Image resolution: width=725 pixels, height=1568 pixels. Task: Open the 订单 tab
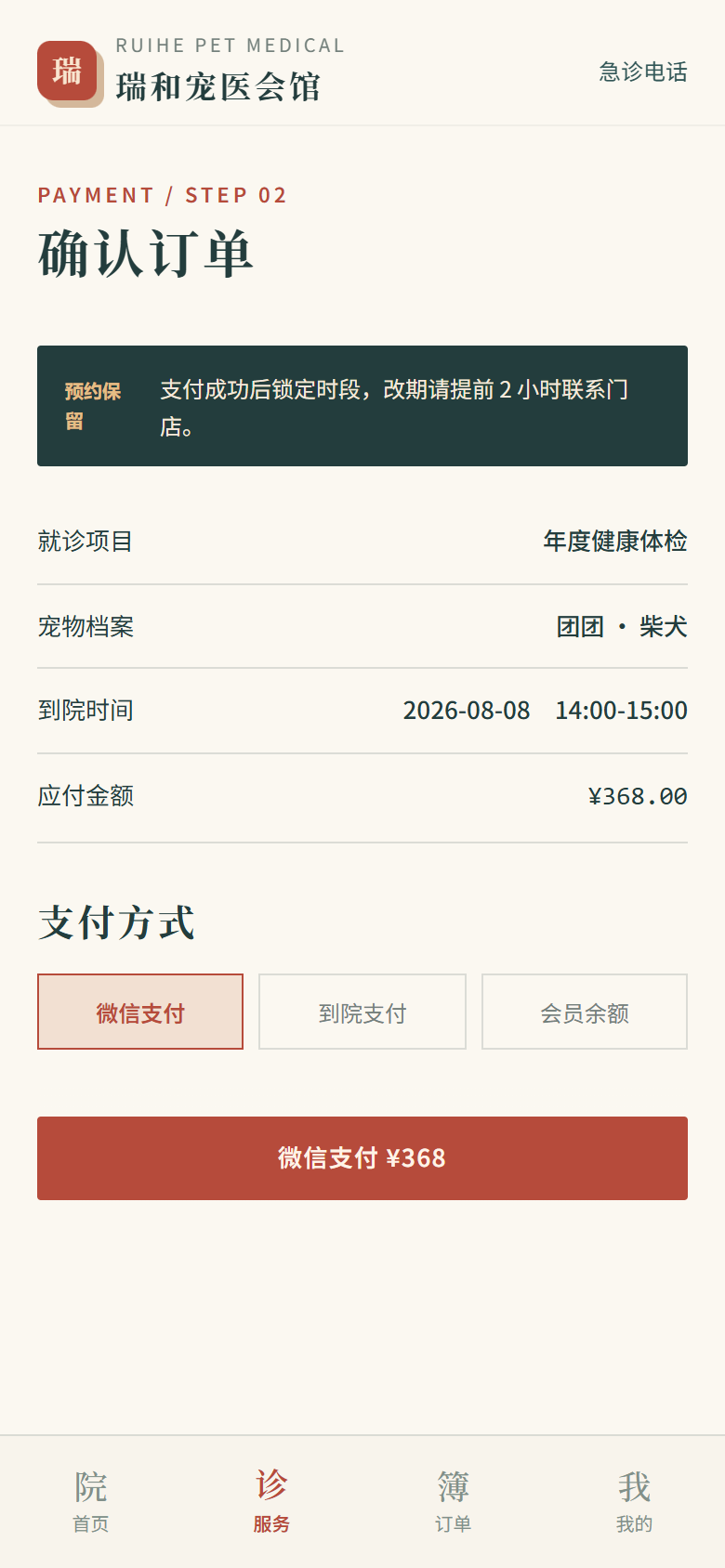click(453, 1501)
